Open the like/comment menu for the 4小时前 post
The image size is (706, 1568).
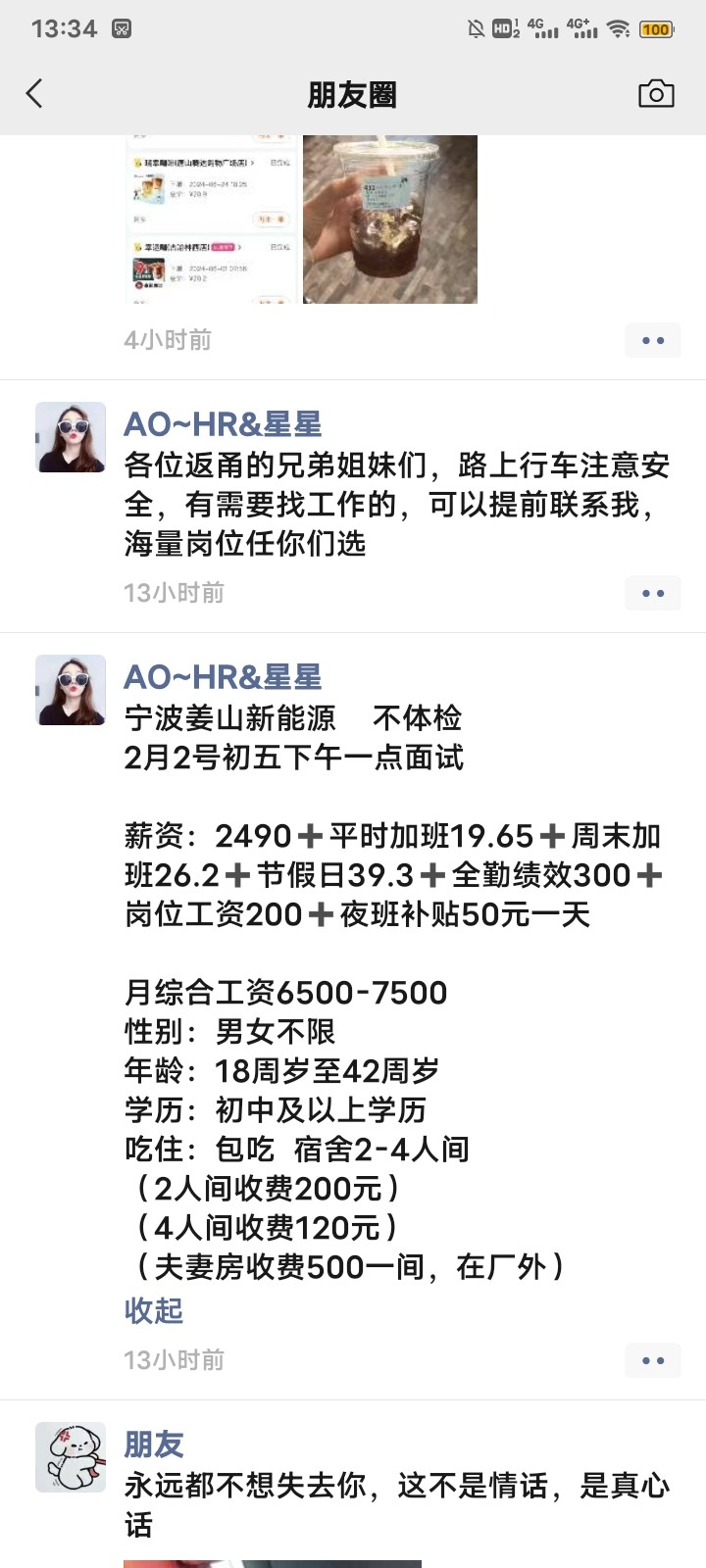652,340
